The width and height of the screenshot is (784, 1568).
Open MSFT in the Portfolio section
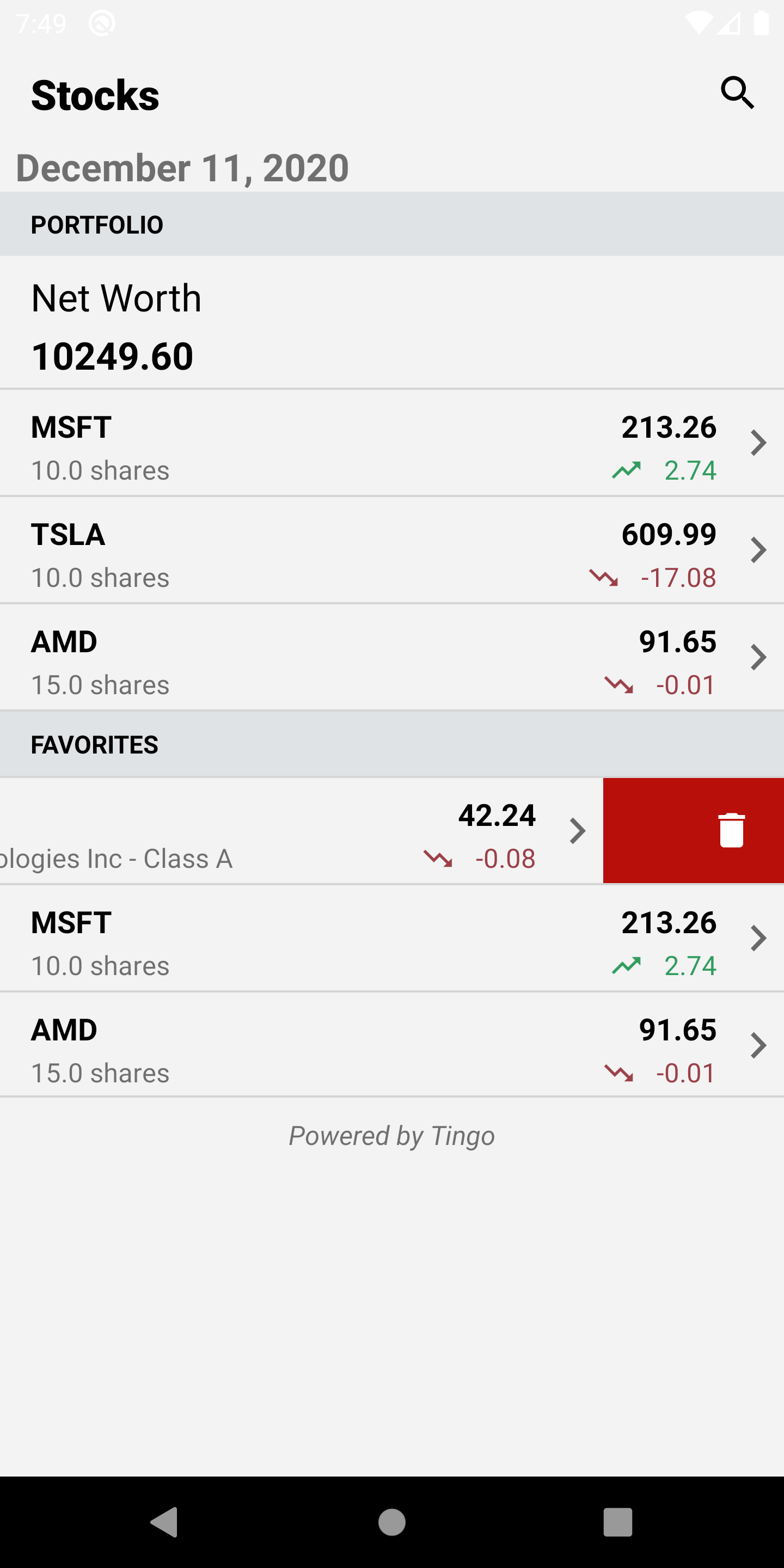click(x=390, y=443)
